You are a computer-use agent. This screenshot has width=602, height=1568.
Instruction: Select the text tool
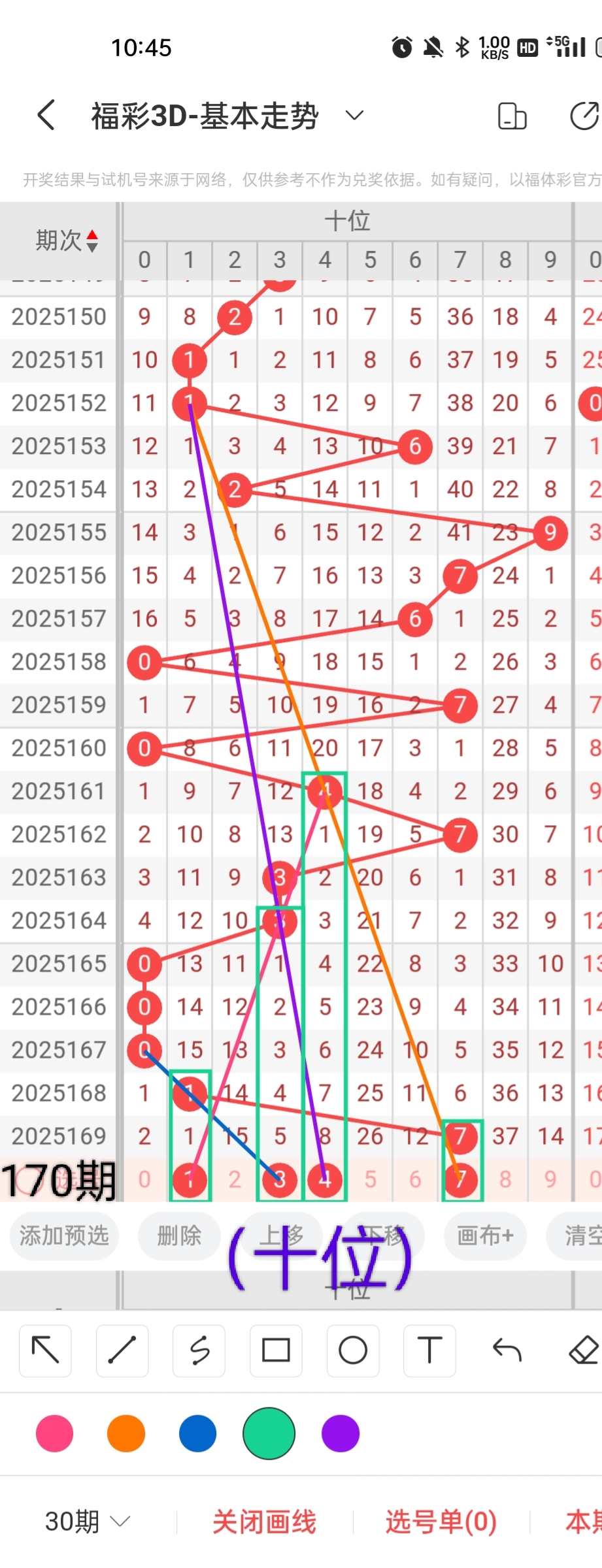point(429,1350)
